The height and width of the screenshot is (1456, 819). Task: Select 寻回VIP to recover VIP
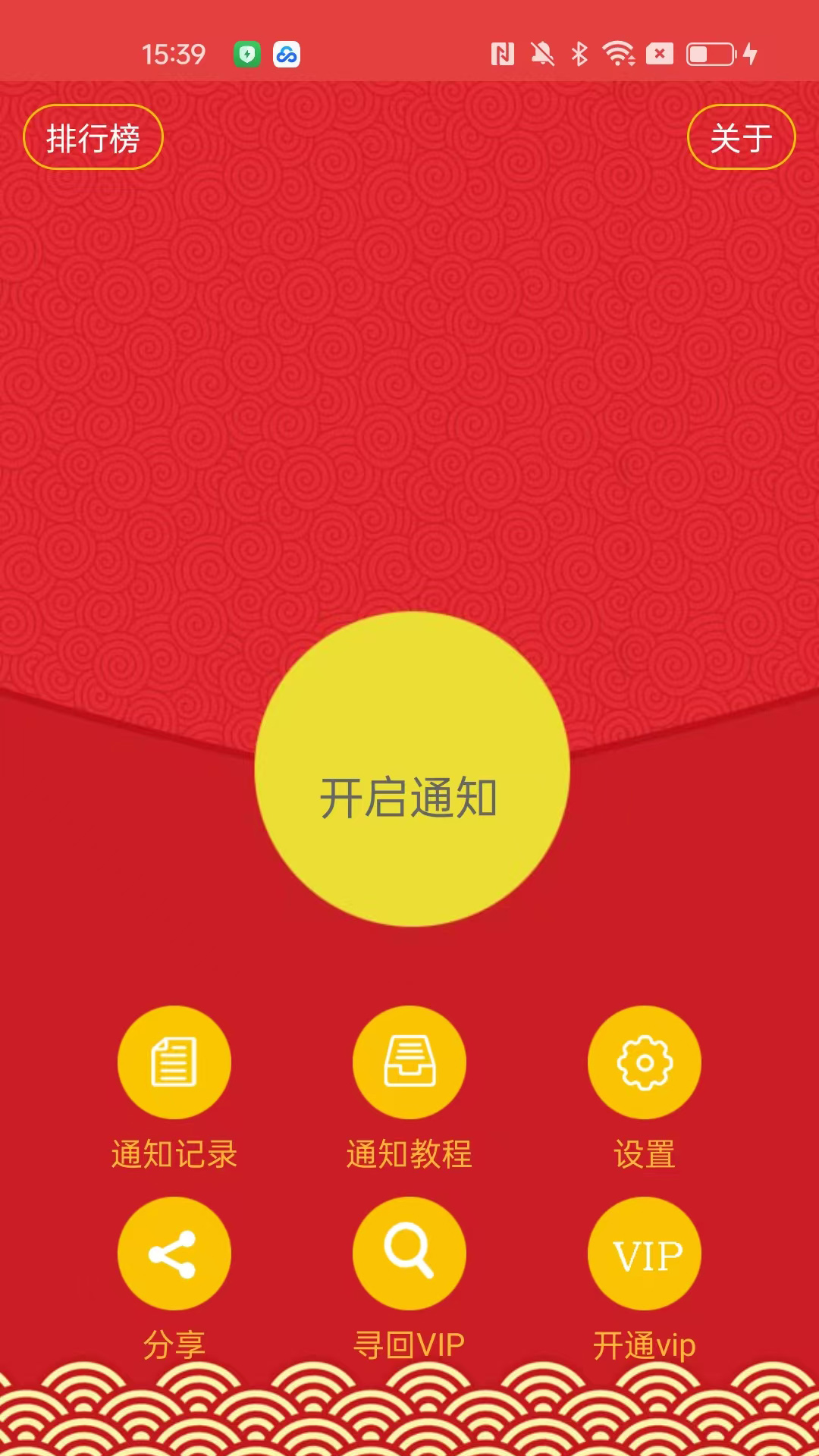click(x=409, y=1254)
